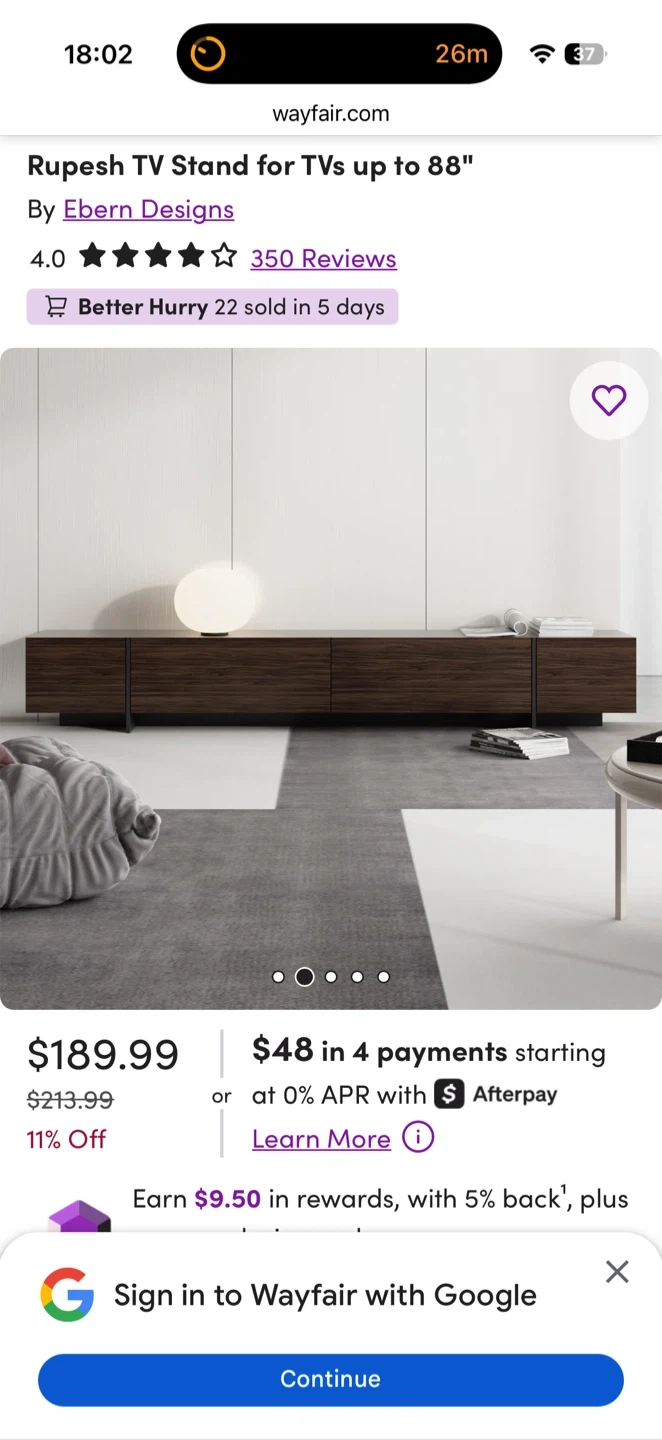This screenshot has height=1440, width=662.
Task: Open the 350 Reviews link
Action: coord(323,258)
